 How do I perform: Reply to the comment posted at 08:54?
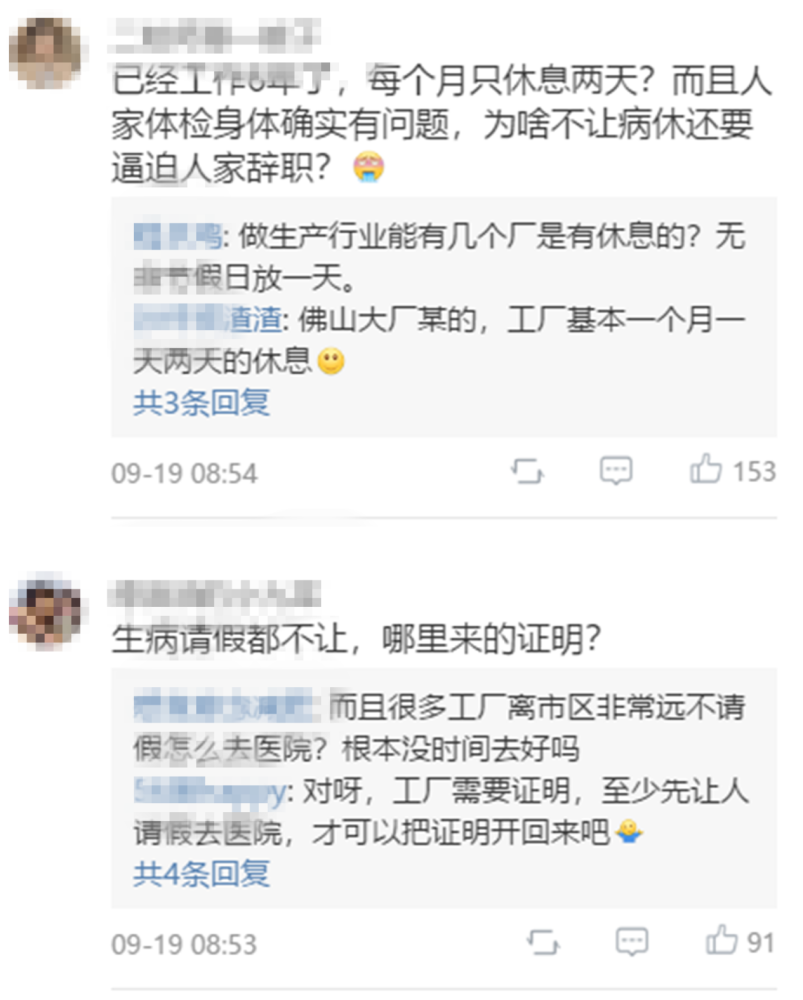(x=616, y=470)
